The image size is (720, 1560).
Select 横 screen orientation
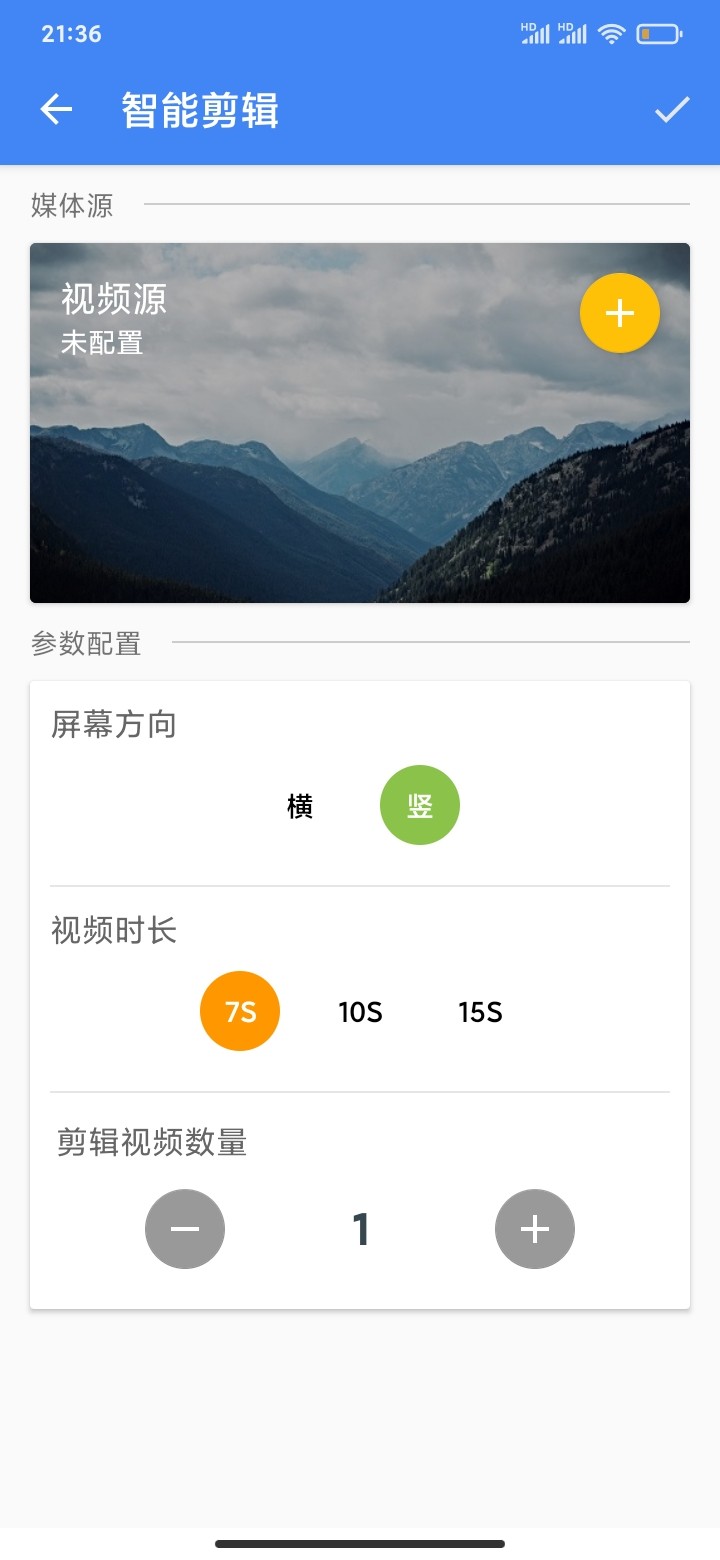[x=300, y=806]
